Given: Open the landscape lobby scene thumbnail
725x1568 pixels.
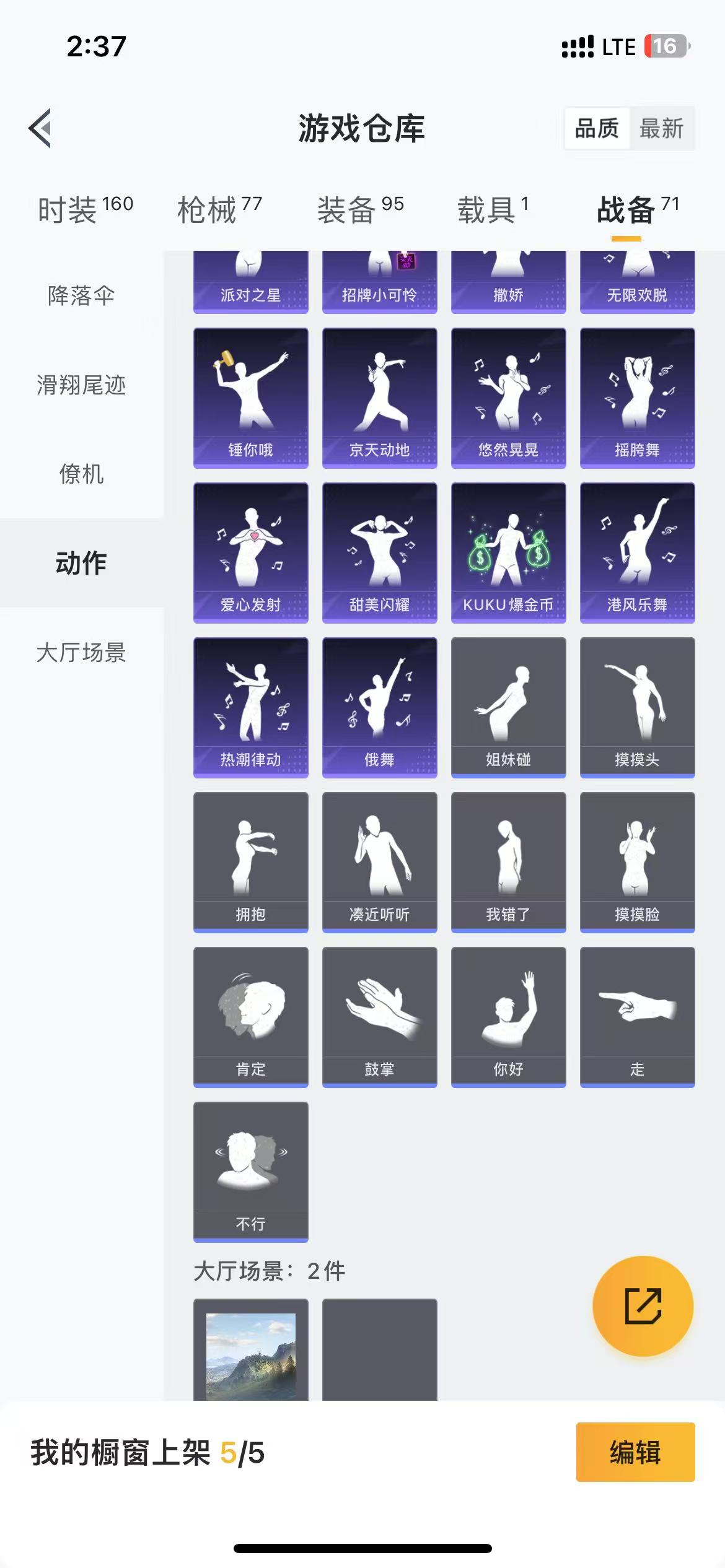Looking at the screenshot, I should coord(251,1350).
